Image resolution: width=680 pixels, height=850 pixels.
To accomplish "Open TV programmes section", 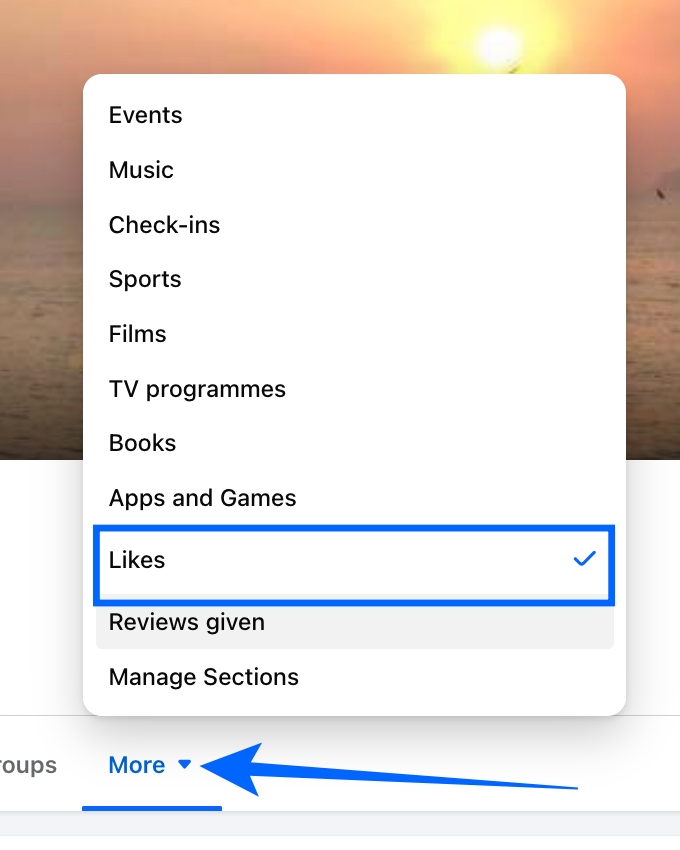I will [197, 389].
